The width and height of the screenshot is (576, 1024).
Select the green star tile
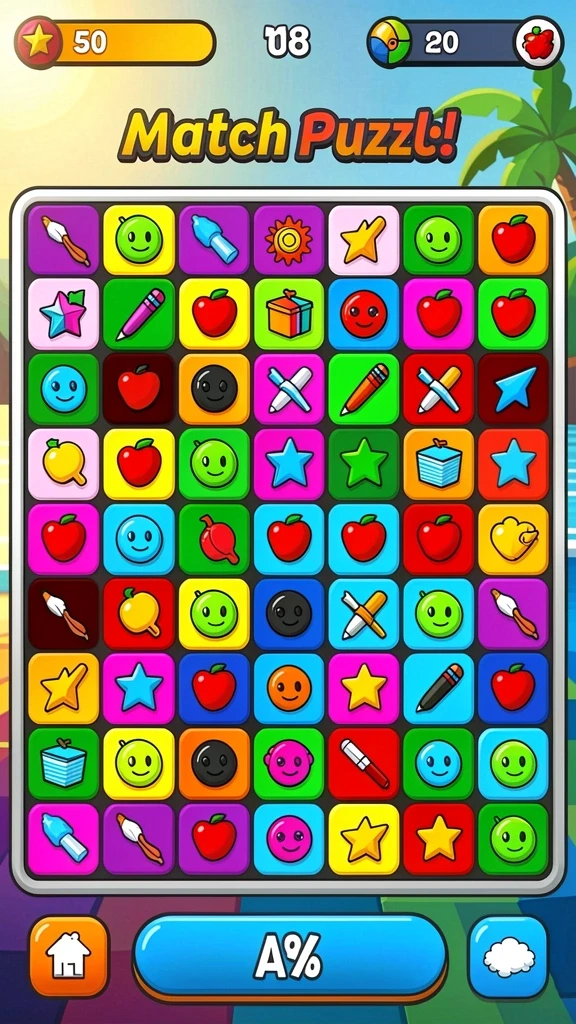(364, 464)
